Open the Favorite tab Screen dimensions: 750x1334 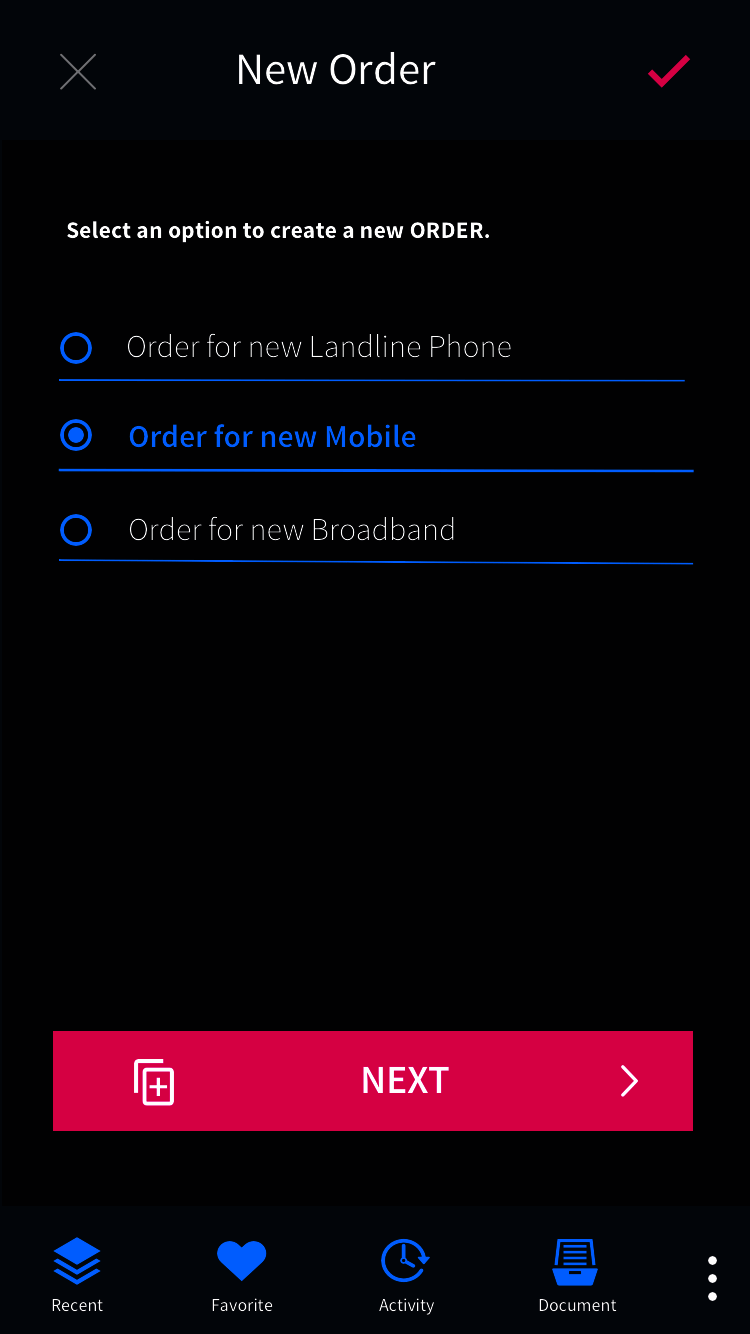(x=242, y=1275)
